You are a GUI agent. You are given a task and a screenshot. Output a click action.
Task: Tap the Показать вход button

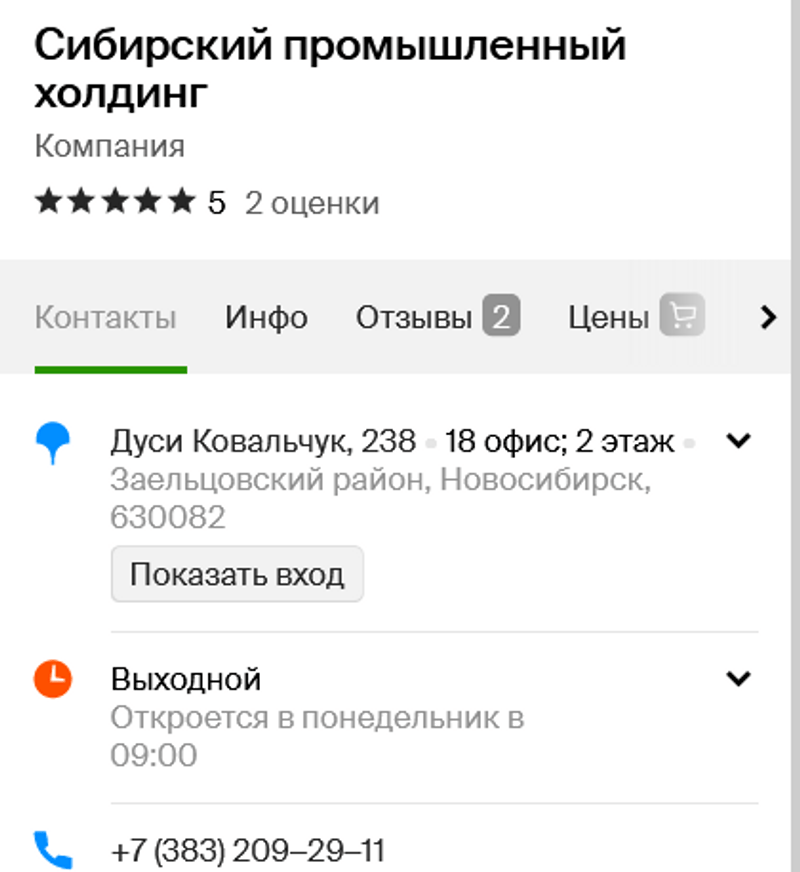pyautogui.click(x=237, y=574)
